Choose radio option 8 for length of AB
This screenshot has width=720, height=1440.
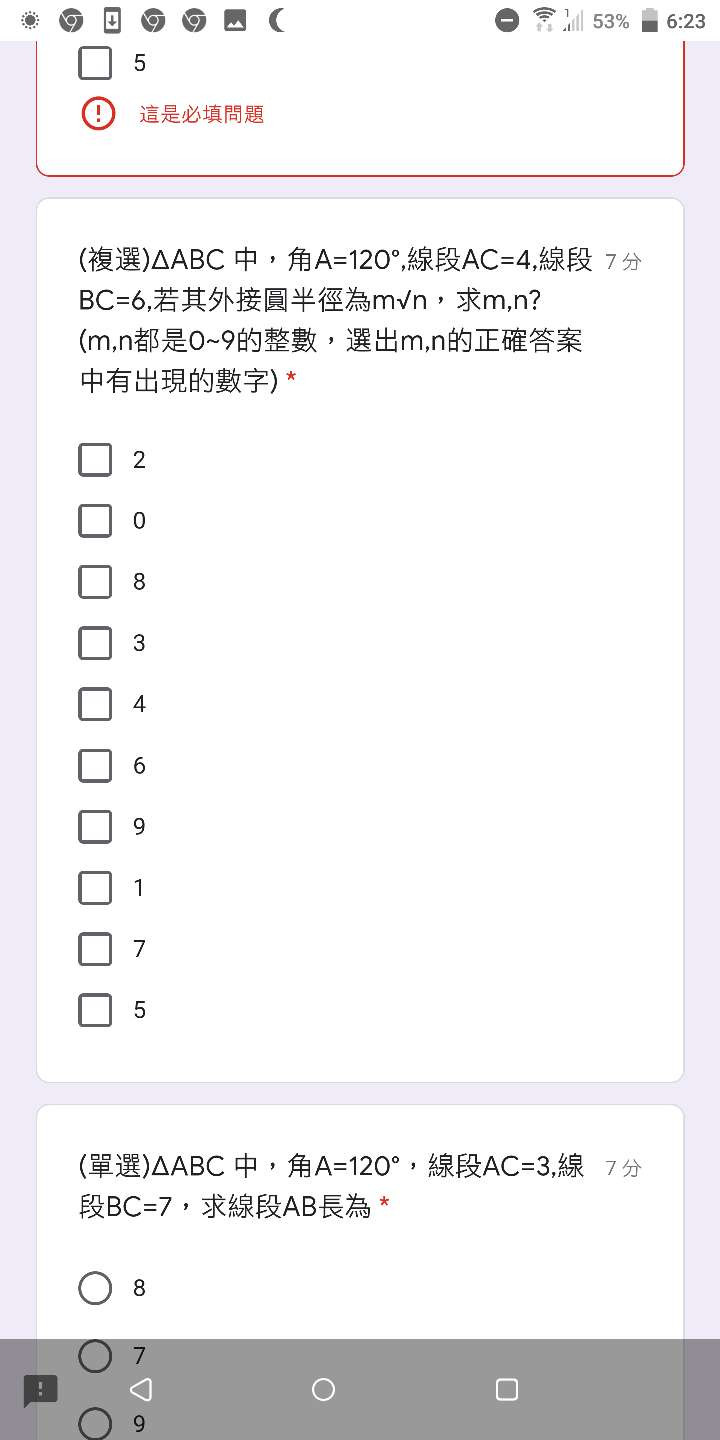pyautogui.click(x=95, y=1288)
